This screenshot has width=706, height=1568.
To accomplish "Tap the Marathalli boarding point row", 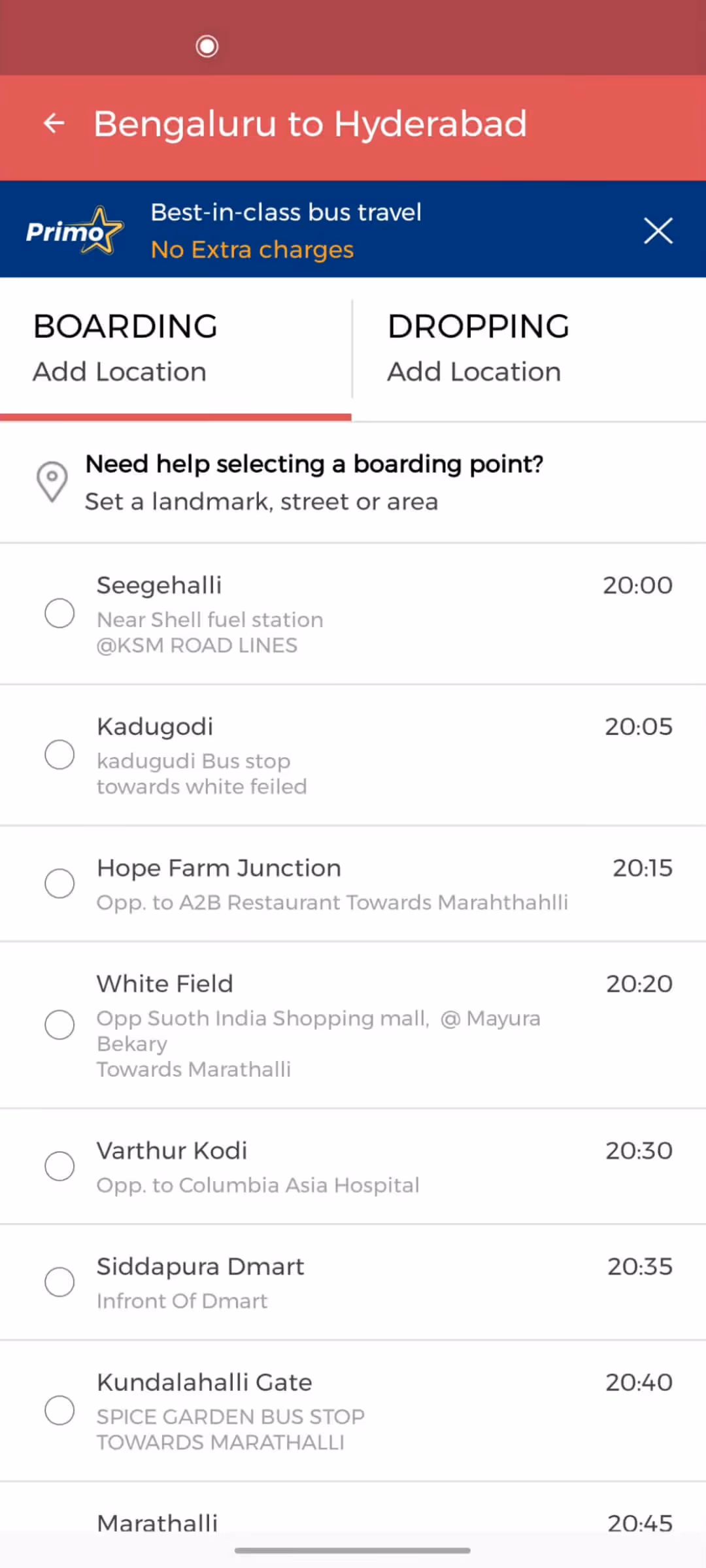I will point(353,1524).
